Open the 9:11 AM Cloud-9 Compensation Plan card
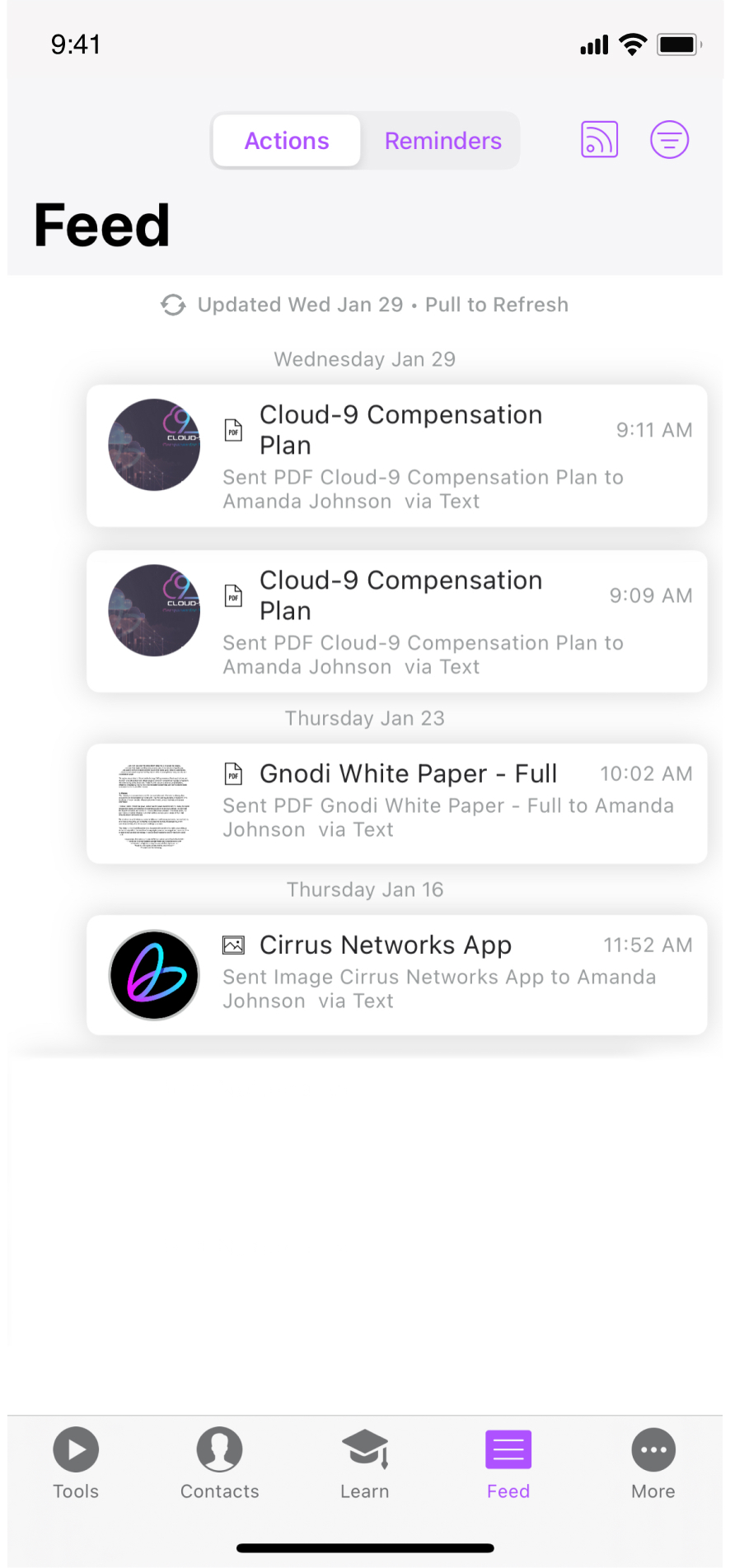The image size is (730, 1568). [x=396, y=455]
